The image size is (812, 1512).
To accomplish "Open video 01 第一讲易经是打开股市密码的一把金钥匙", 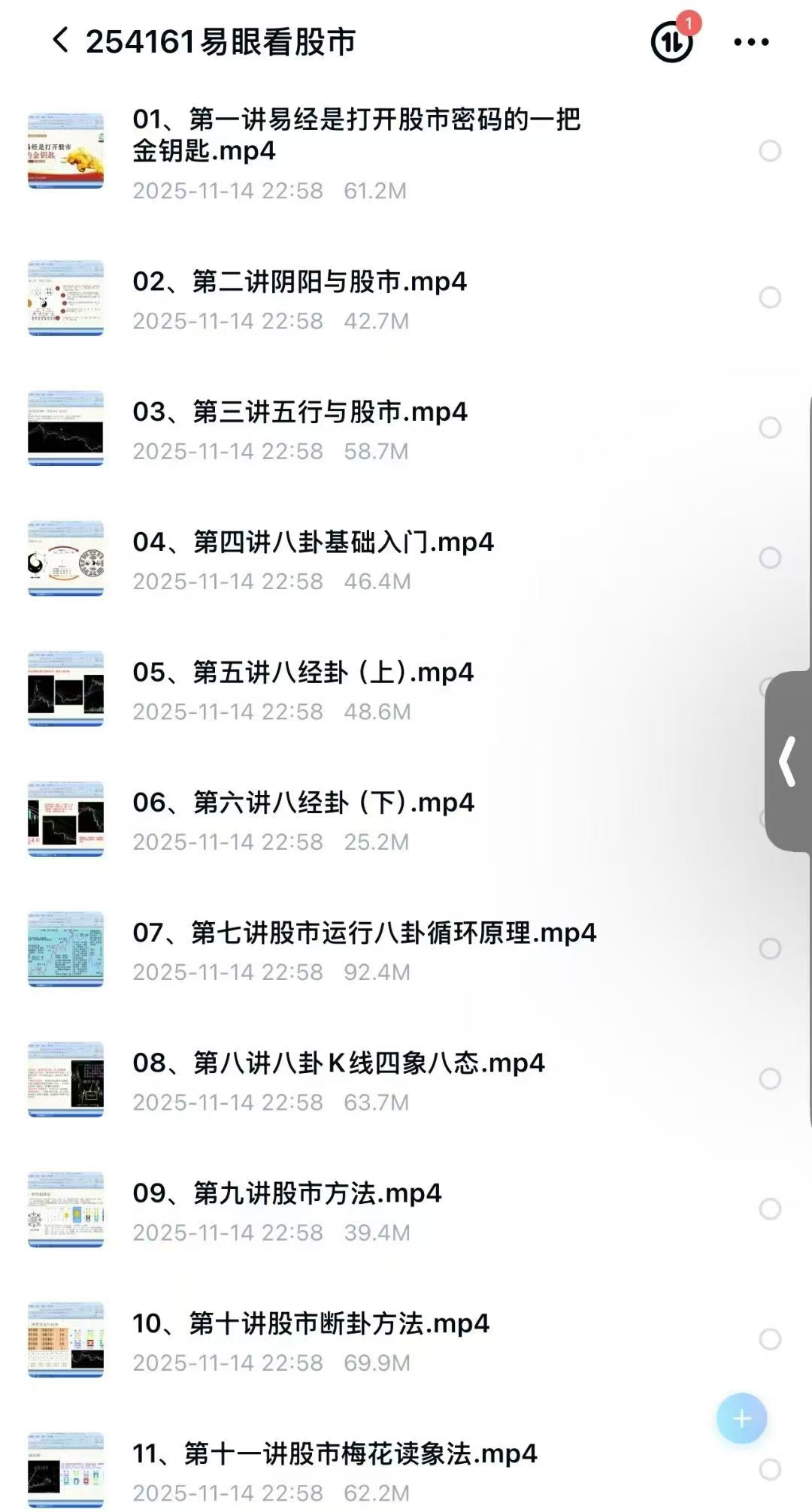I will [356, 135].
